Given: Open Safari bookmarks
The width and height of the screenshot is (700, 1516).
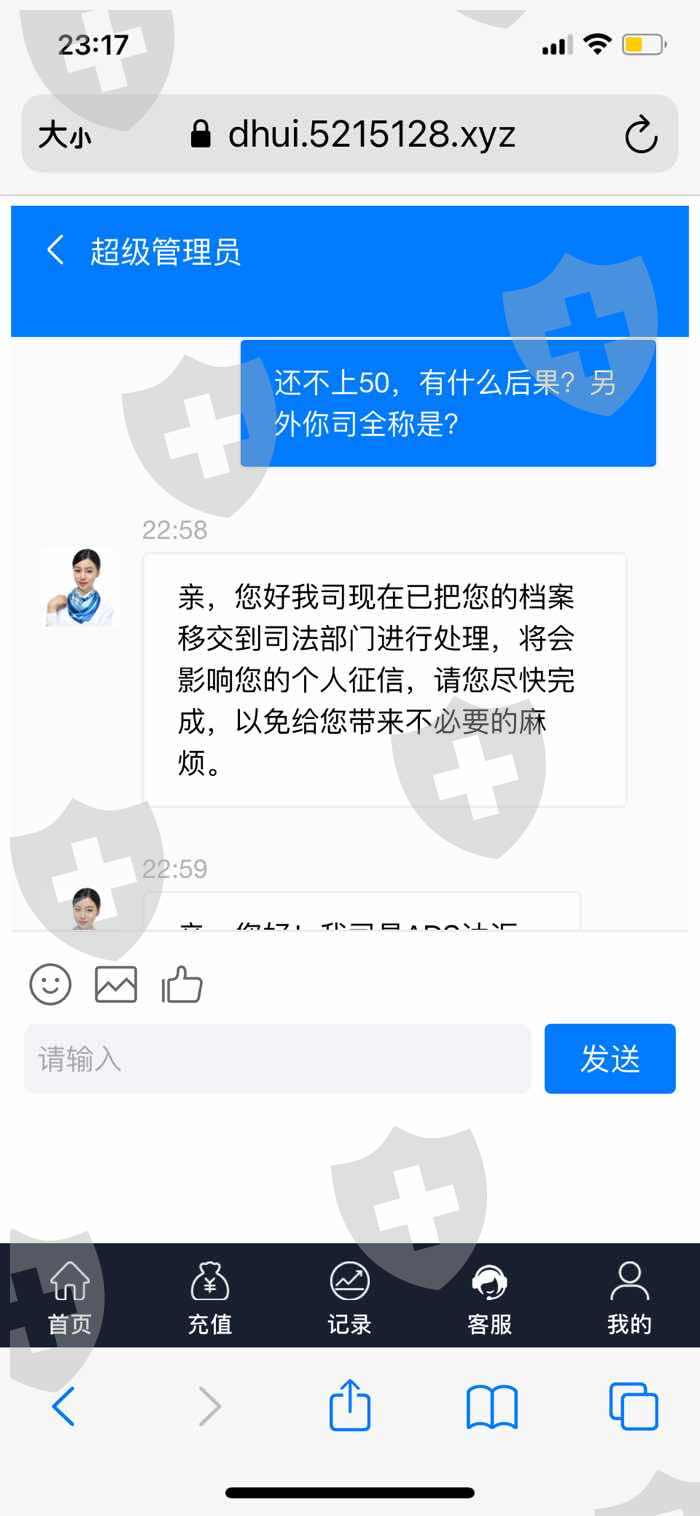Looking at the screenshot, I should point(492,1407).
